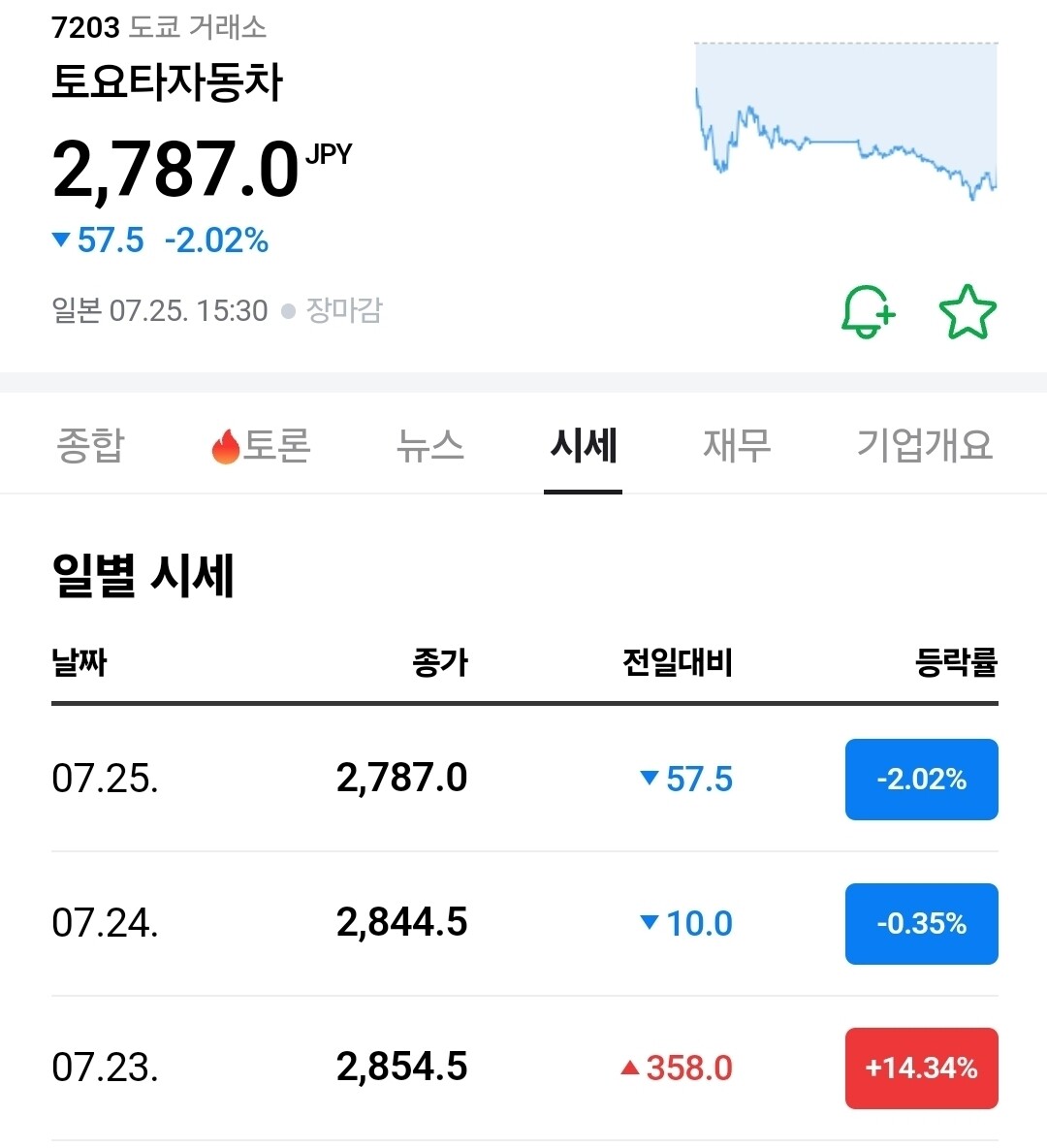Go to the 기업개요 tab

click(925, 445)
